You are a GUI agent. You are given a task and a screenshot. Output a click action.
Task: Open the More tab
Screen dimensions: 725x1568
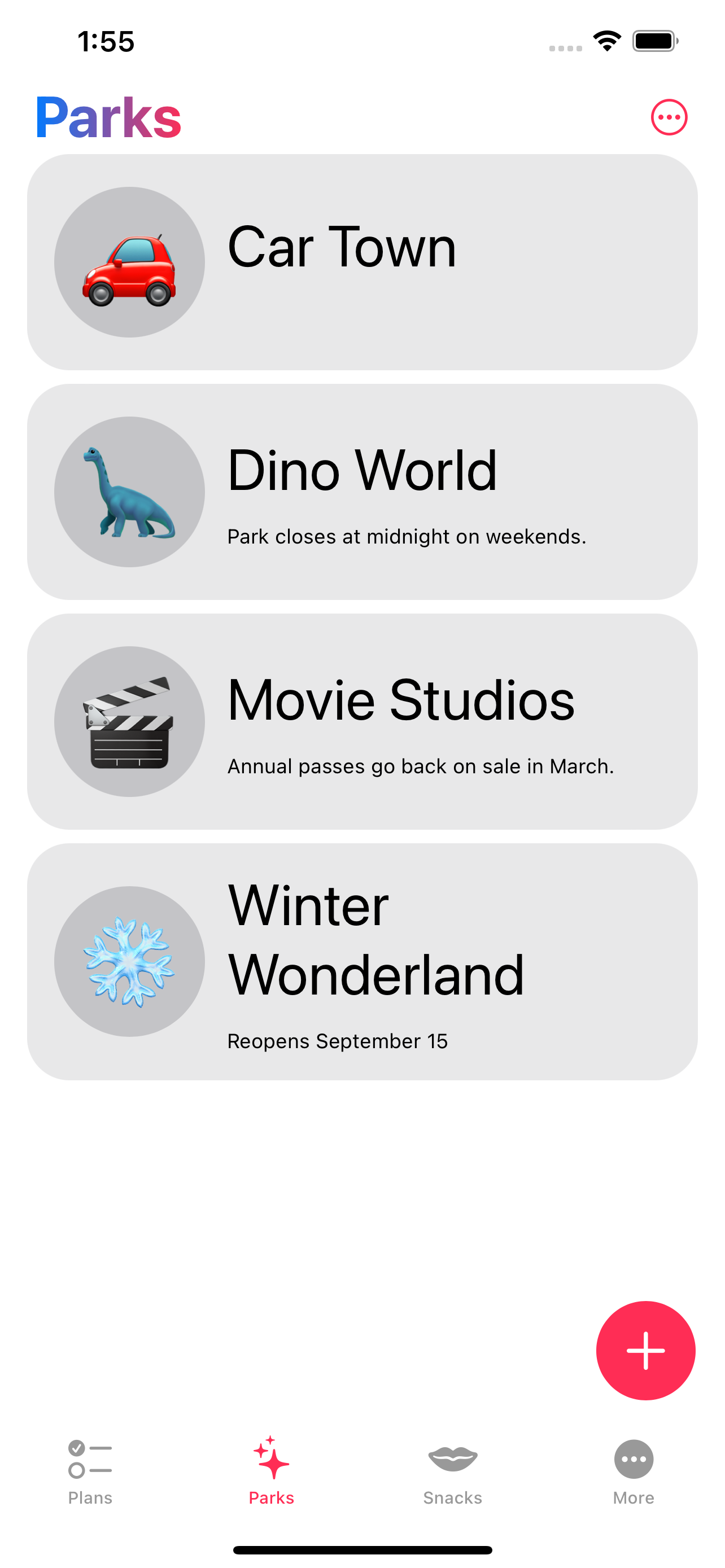point(633,1470)
